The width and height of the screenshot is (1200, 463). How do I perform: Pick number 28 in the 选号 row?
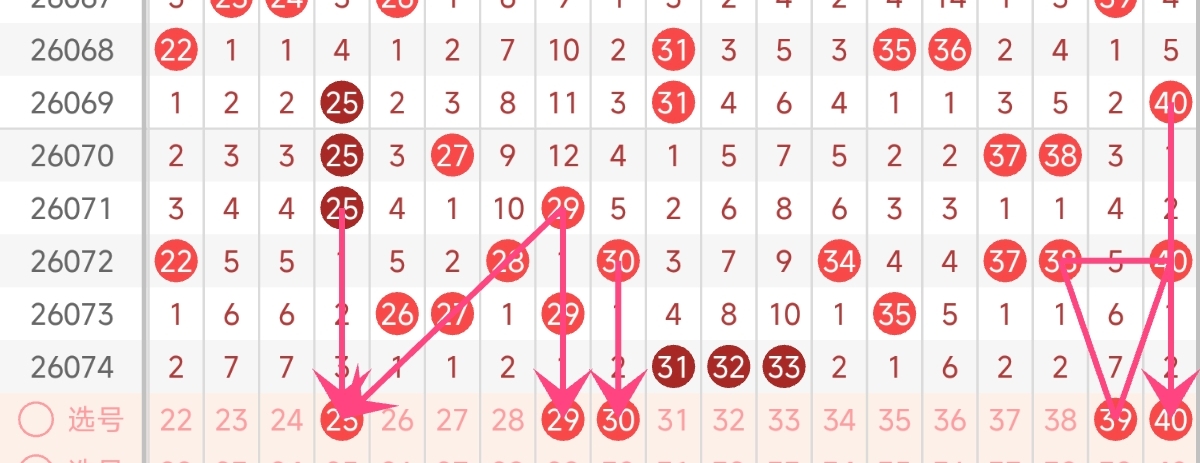point(508,421)
